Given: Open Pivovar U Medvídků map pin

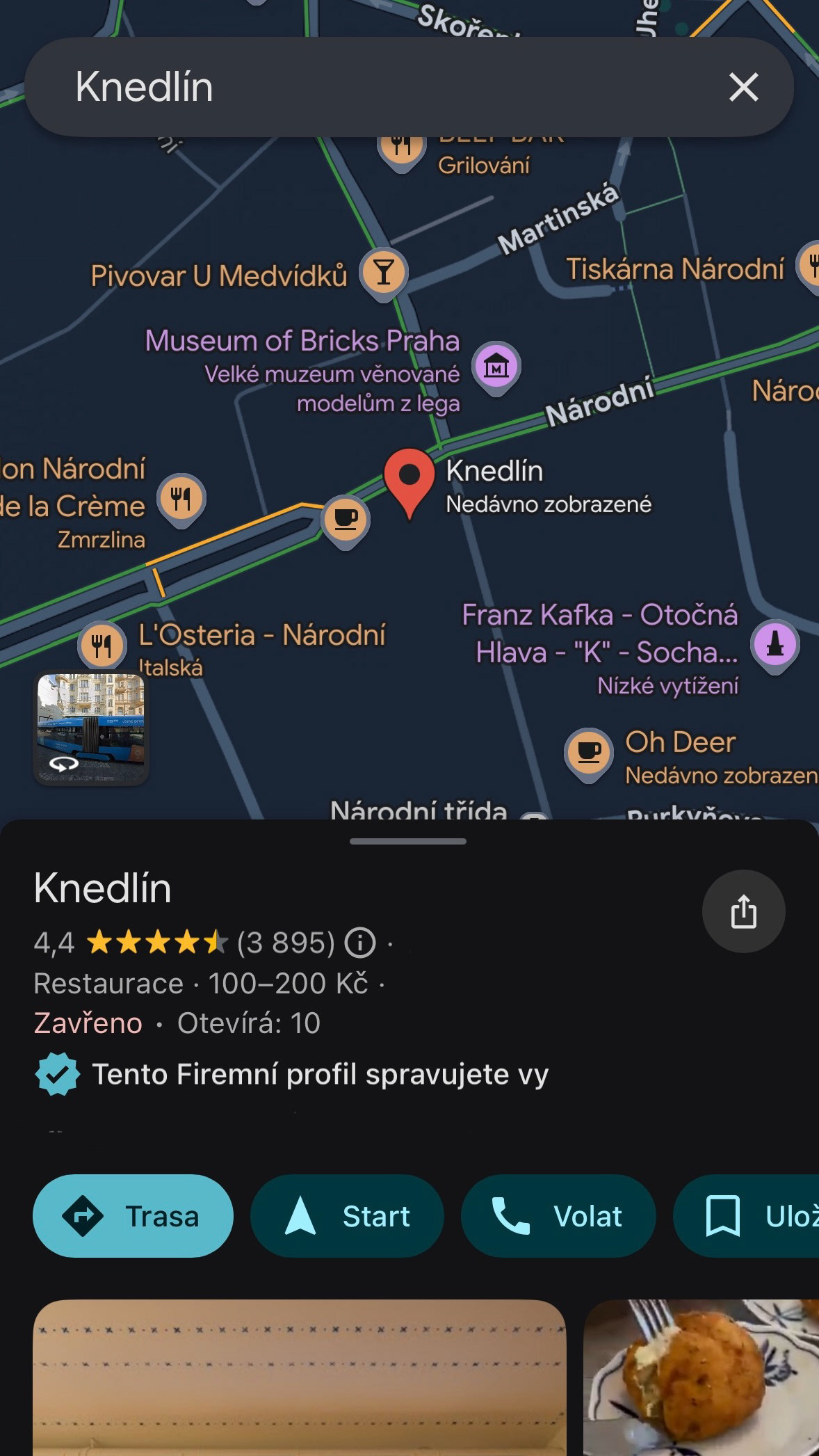Looking at the screenshot, I should (383, 272).
